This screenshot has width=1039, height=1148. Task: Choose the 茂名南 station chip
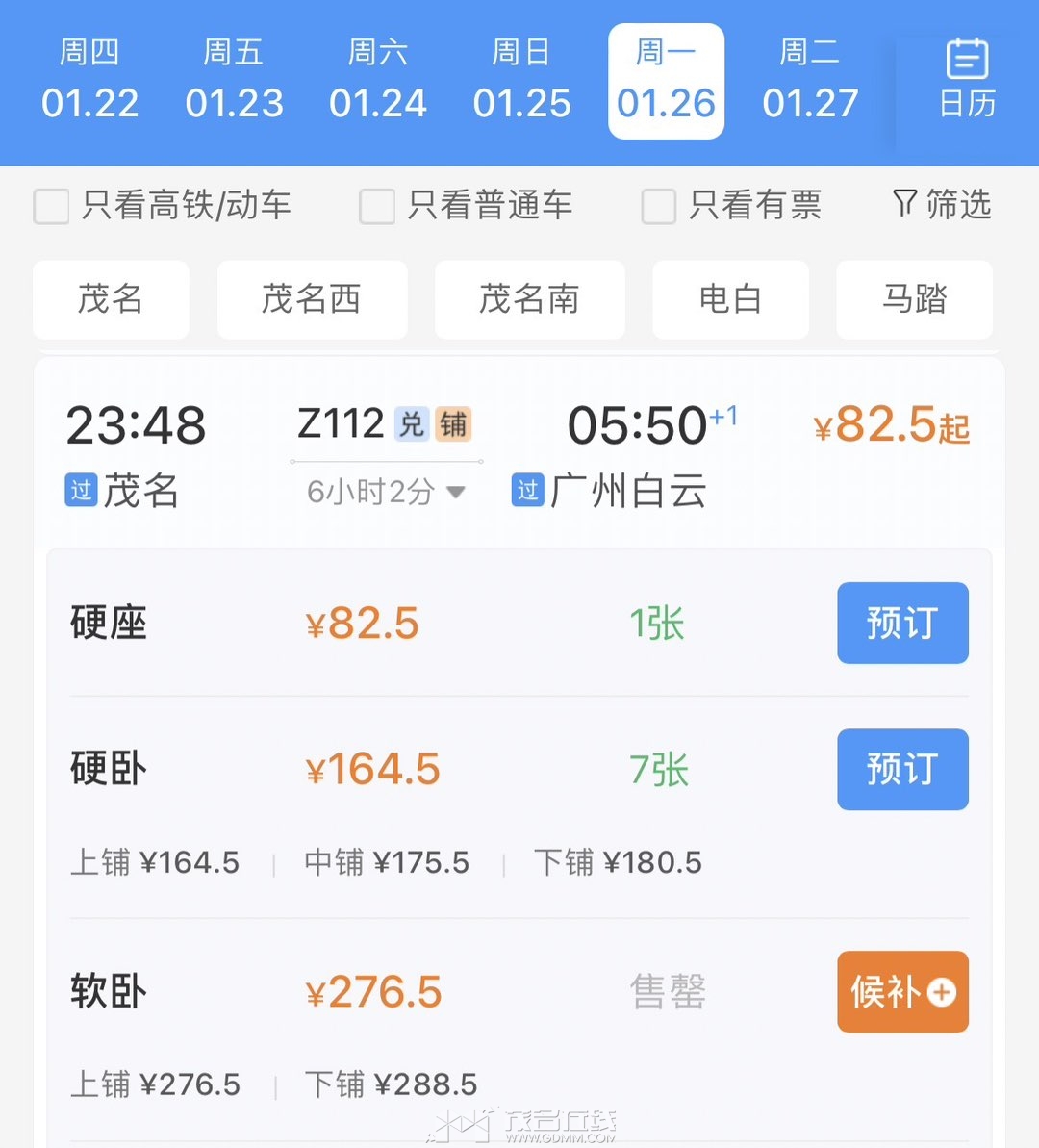[529, 299]
